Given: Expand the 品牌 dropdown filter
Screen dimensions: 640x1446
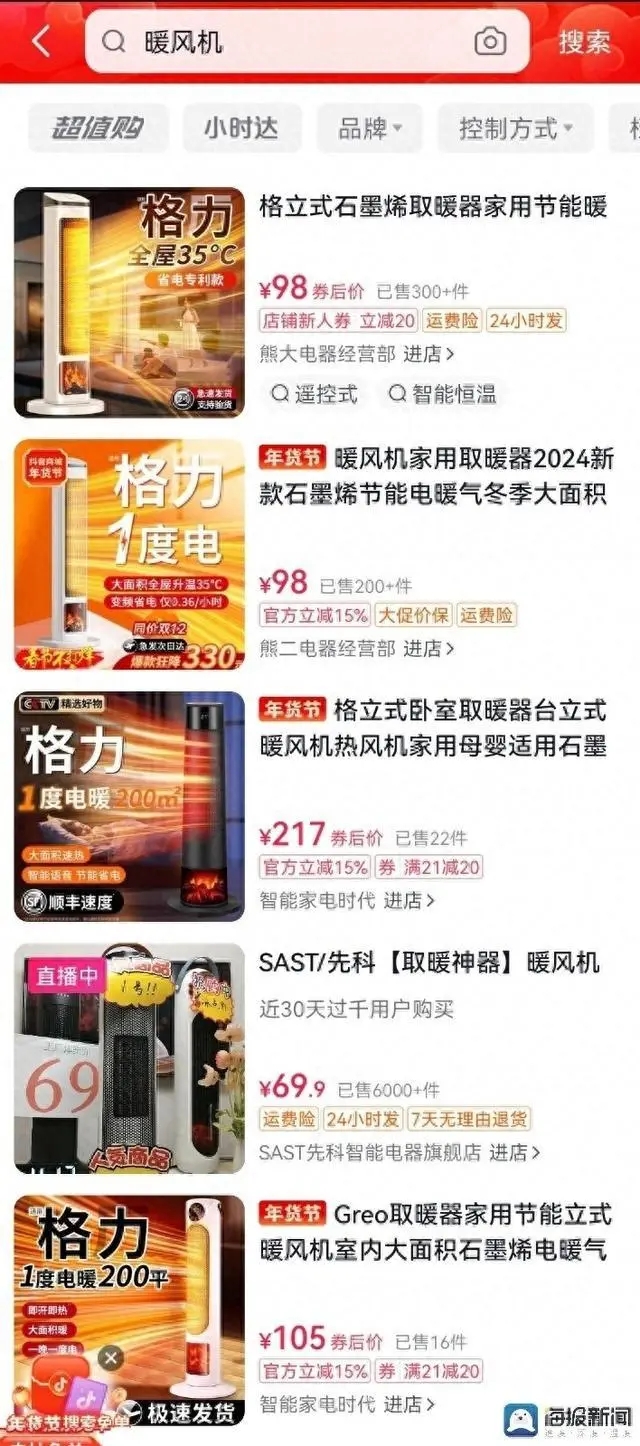Looking at the screenshot, I should pyautogui.click(x=369, y=128).
